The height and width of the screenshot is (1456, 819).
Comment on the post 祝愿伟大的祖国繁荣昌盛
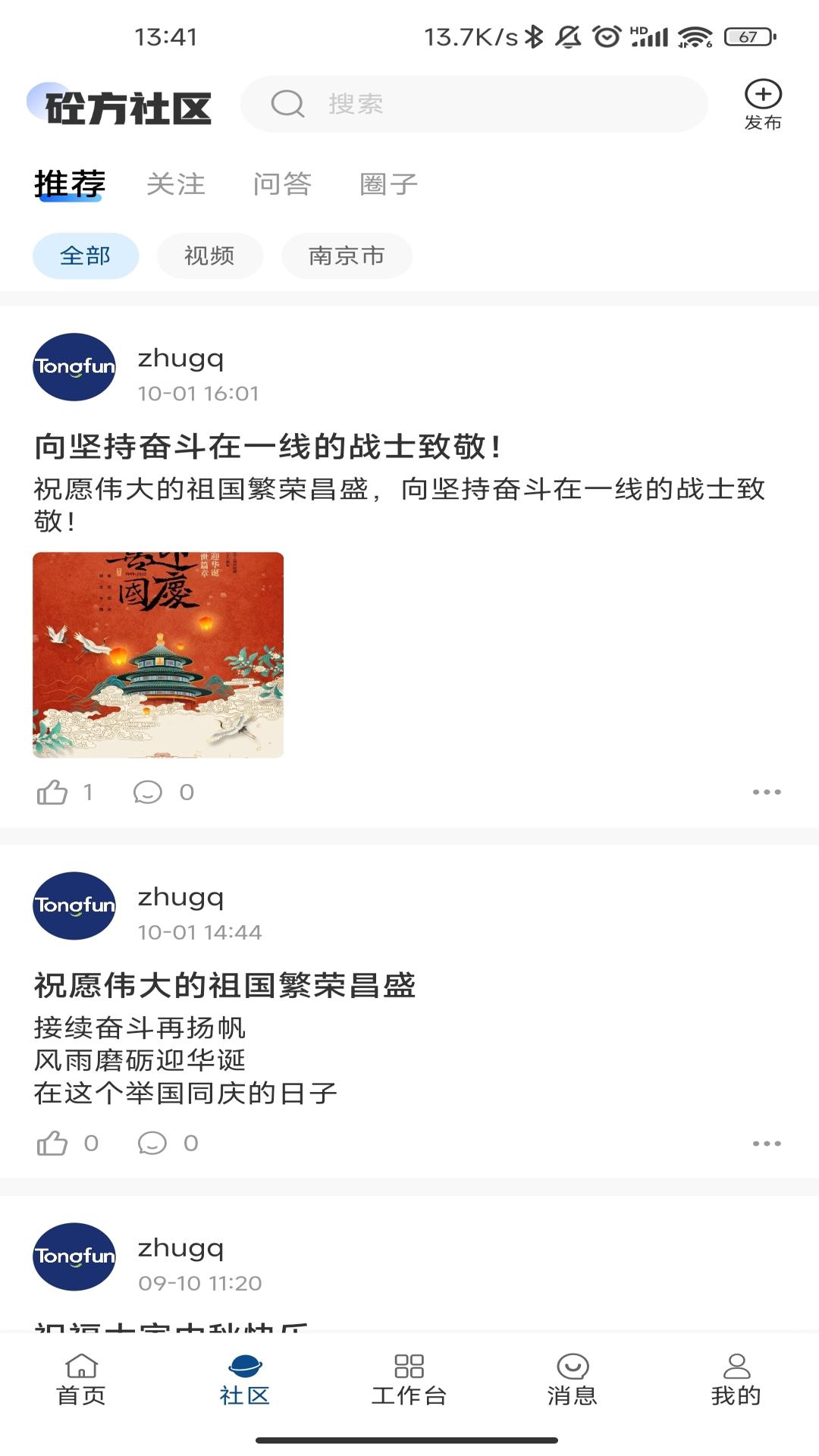pyautogui.click(x=152, y=1144)
